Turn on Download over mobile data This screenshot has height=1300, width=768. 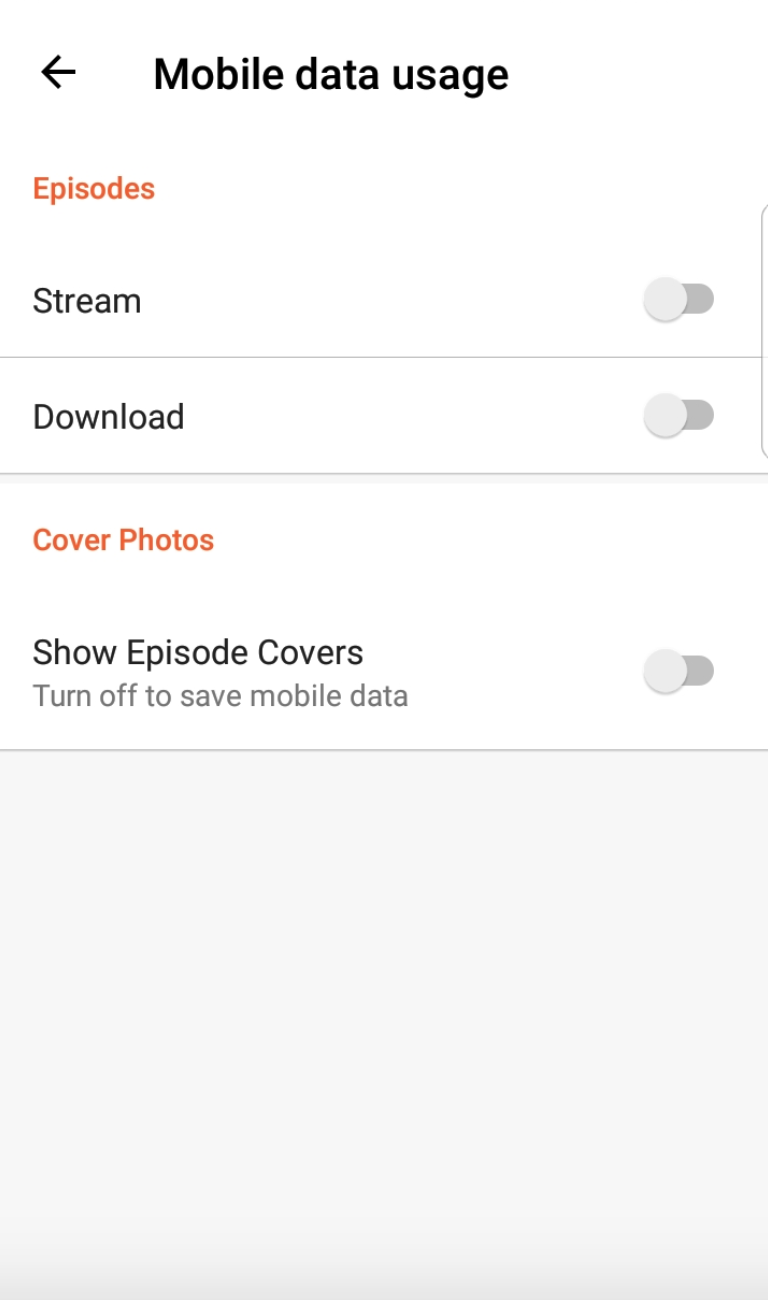[x=679, y=416]
